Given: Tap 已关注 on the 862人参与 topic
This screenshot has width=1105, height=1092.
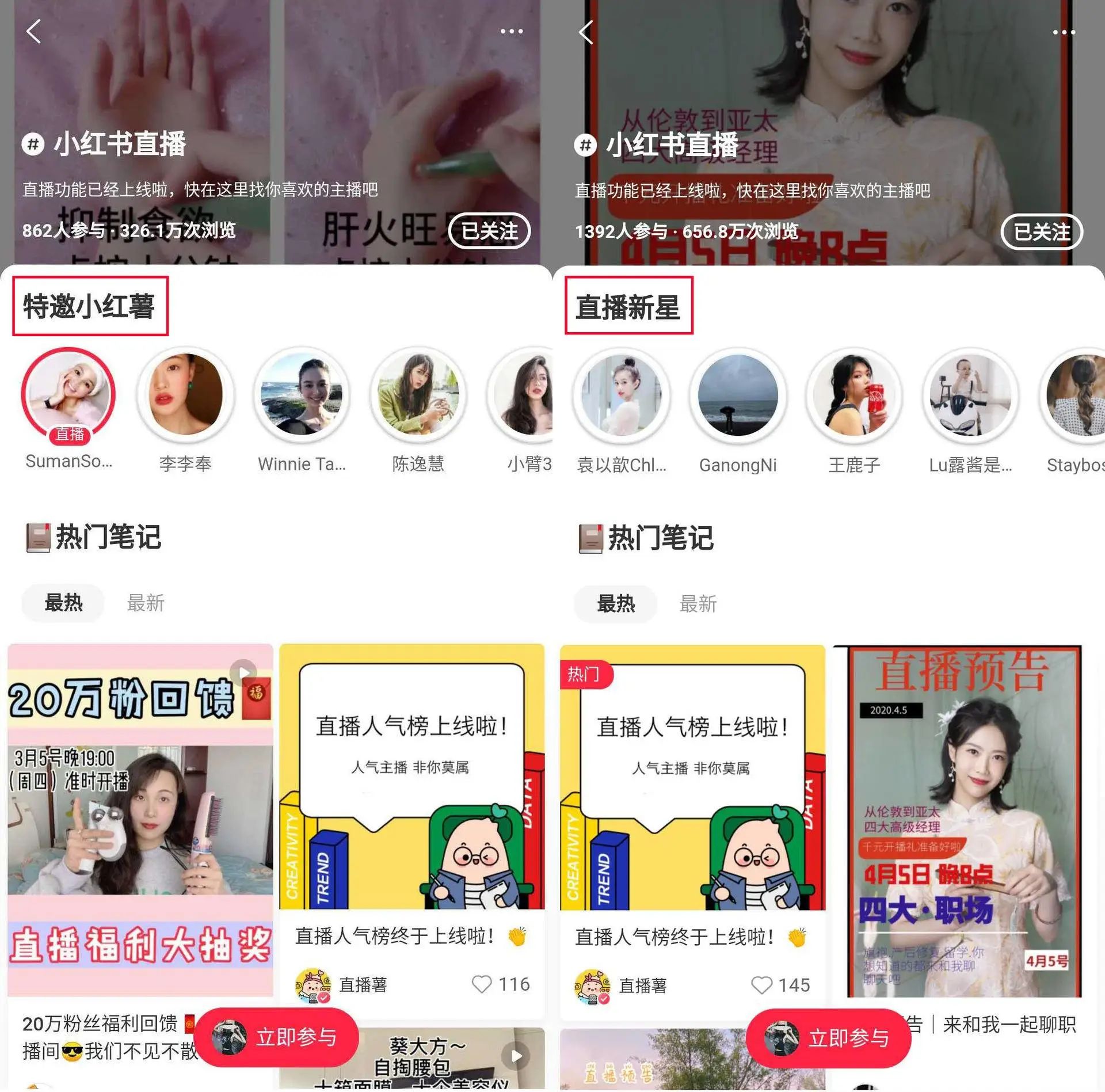Looking at the screenshot, I should pos(489,231).
